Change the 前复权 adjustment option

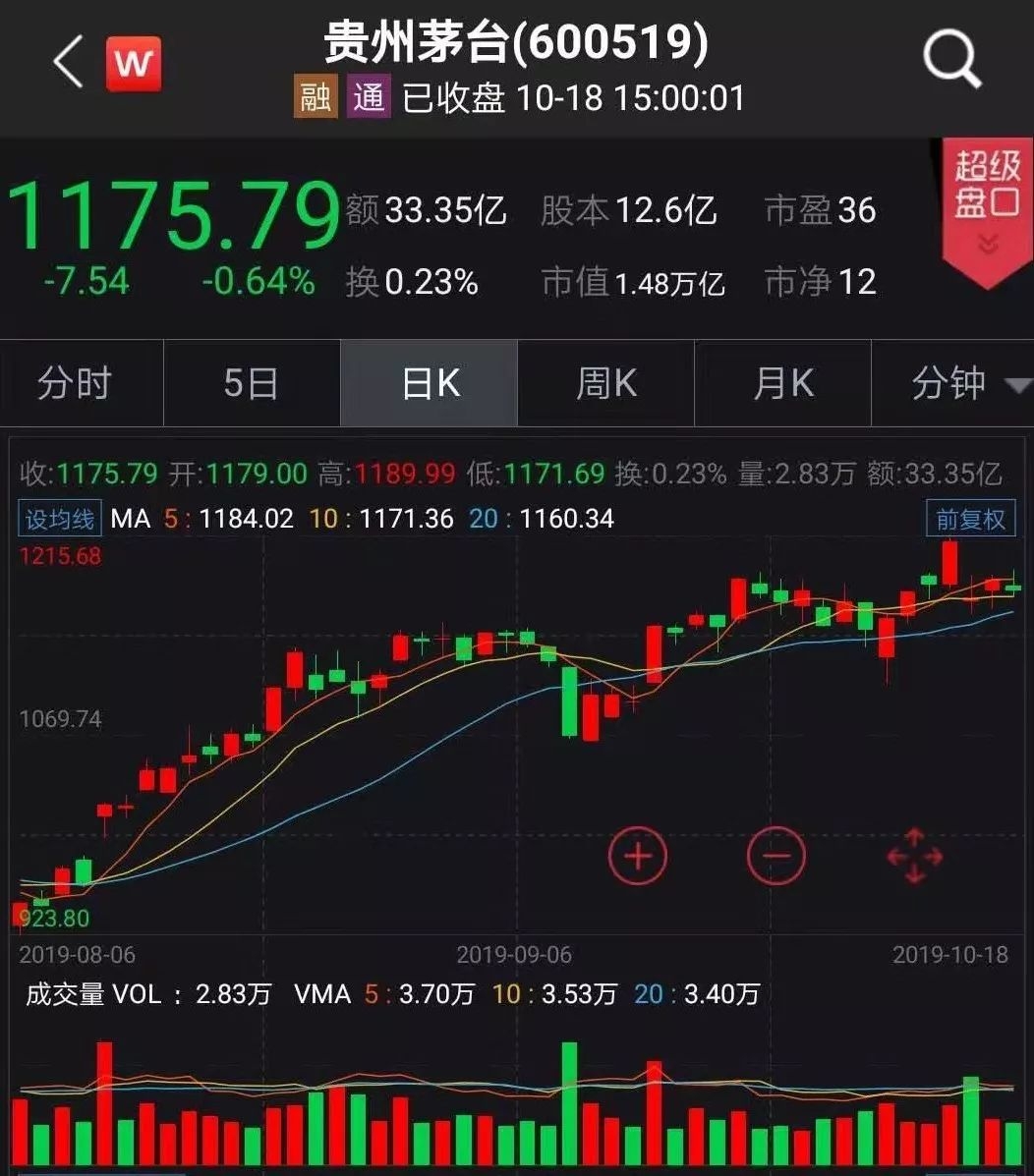coord(970,519)
